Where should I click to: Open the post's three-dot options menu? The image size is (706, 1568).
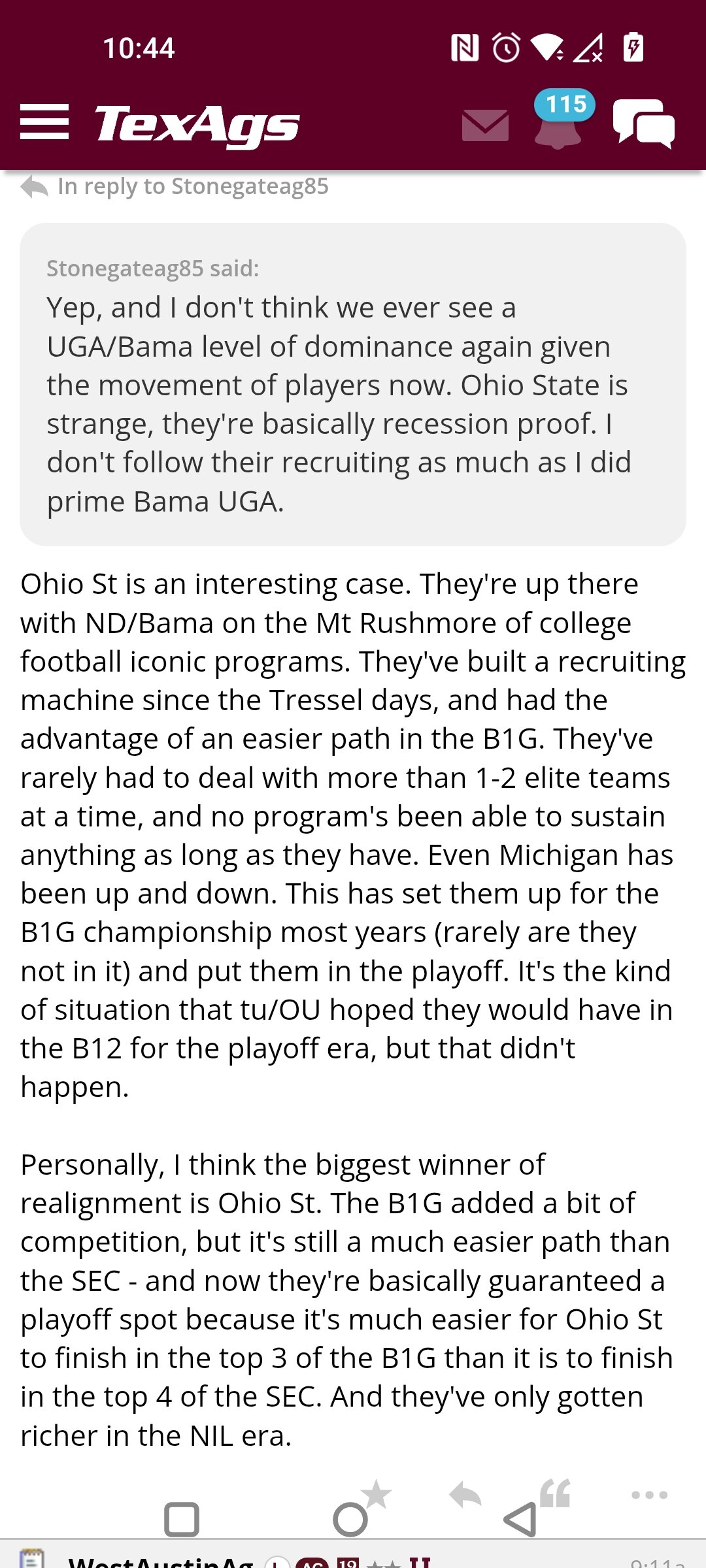pyautogui.click(x=649, y=1495)
